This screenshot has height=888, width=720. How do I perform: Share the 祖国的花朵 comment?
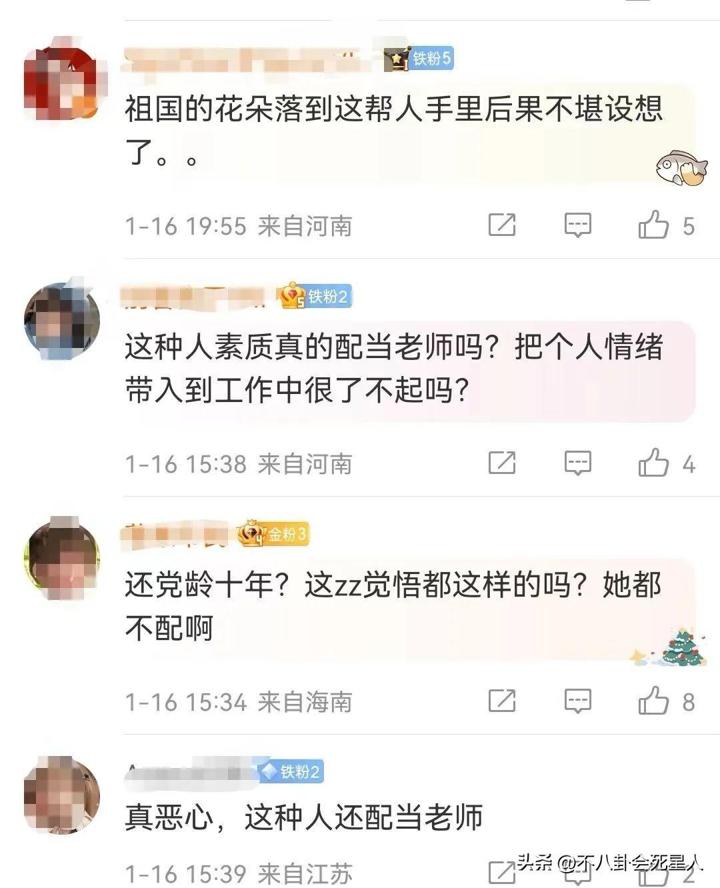tap(502, 225)
